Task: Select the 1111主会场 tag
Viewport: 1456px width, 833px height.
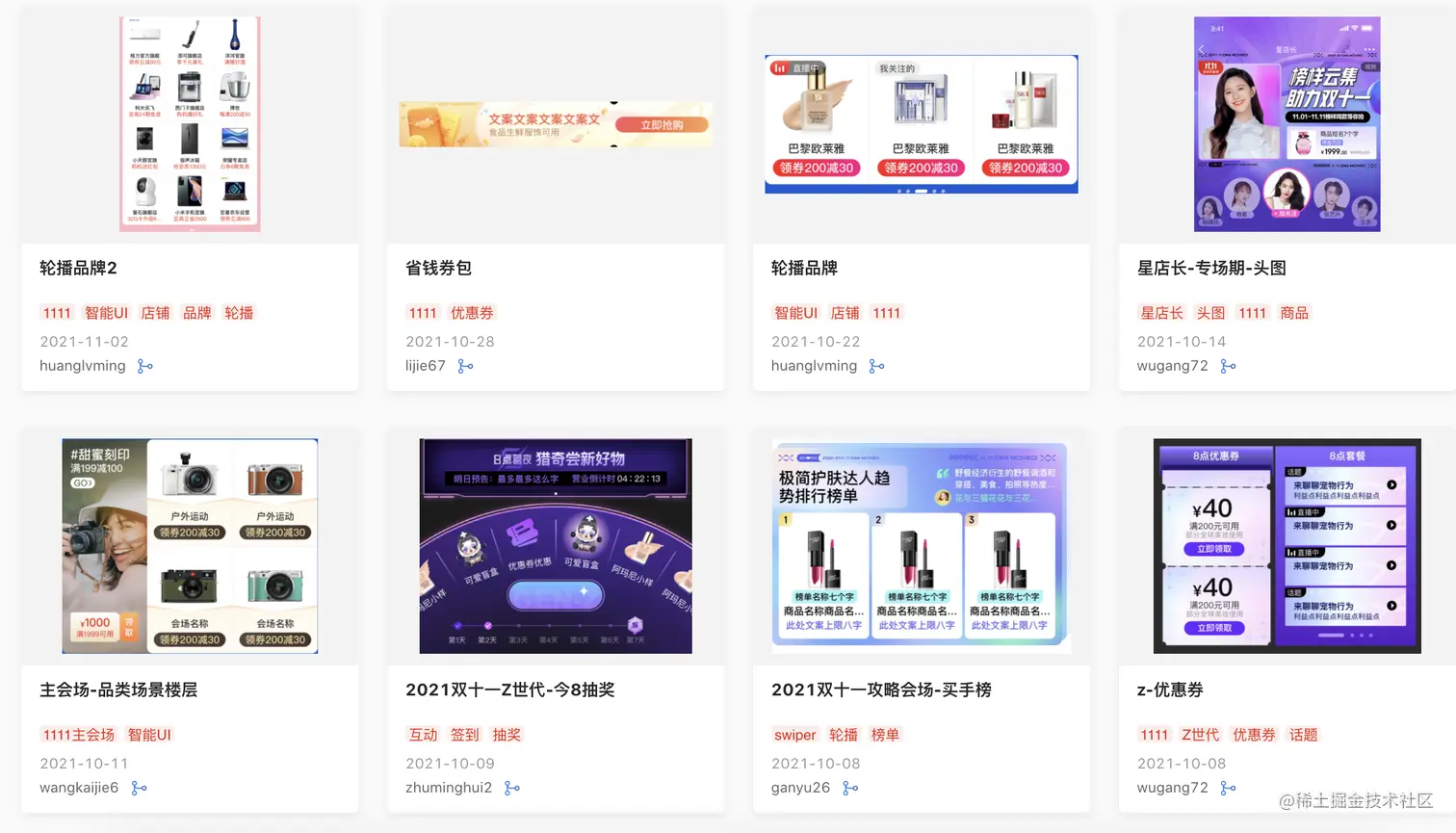Action: pos(78,735)
